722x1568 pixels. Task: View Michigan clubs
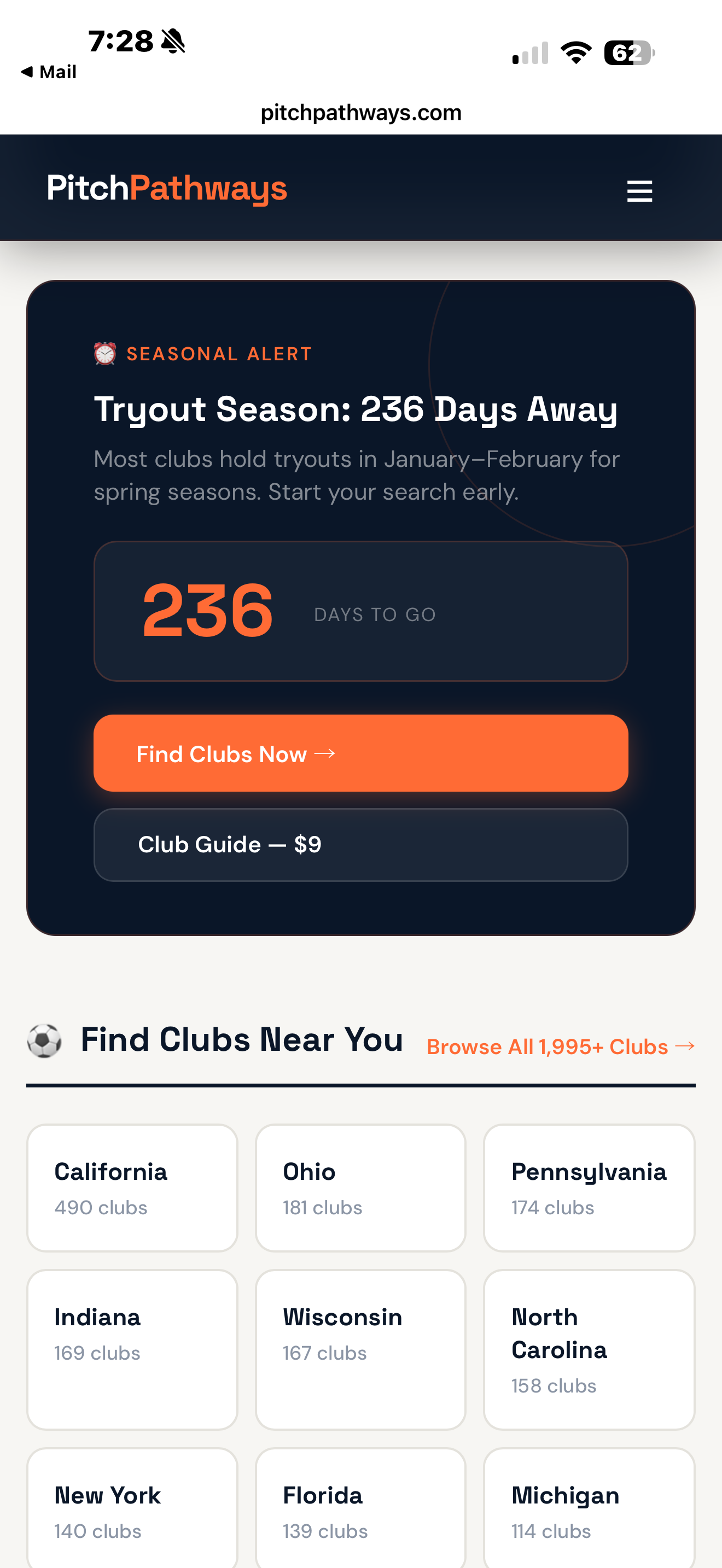click(x=589, y=1508)
